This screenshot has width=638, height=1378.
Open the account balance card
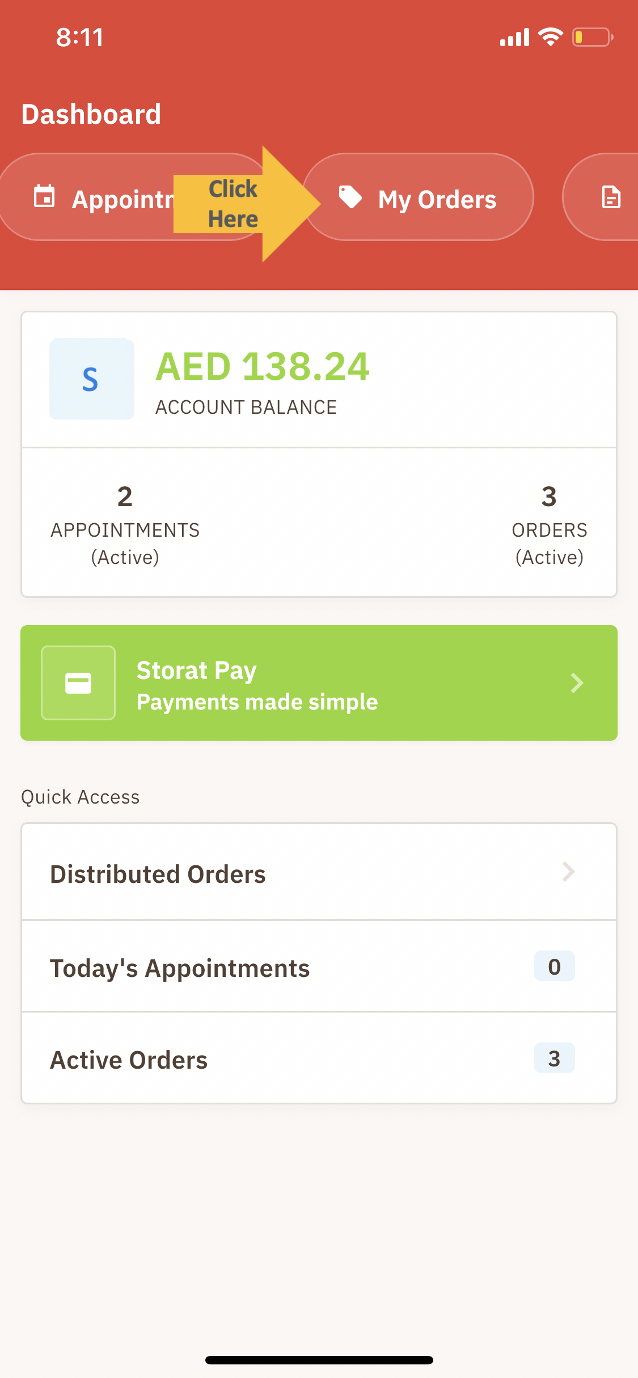pyautogui.click(x=318, y=381)
